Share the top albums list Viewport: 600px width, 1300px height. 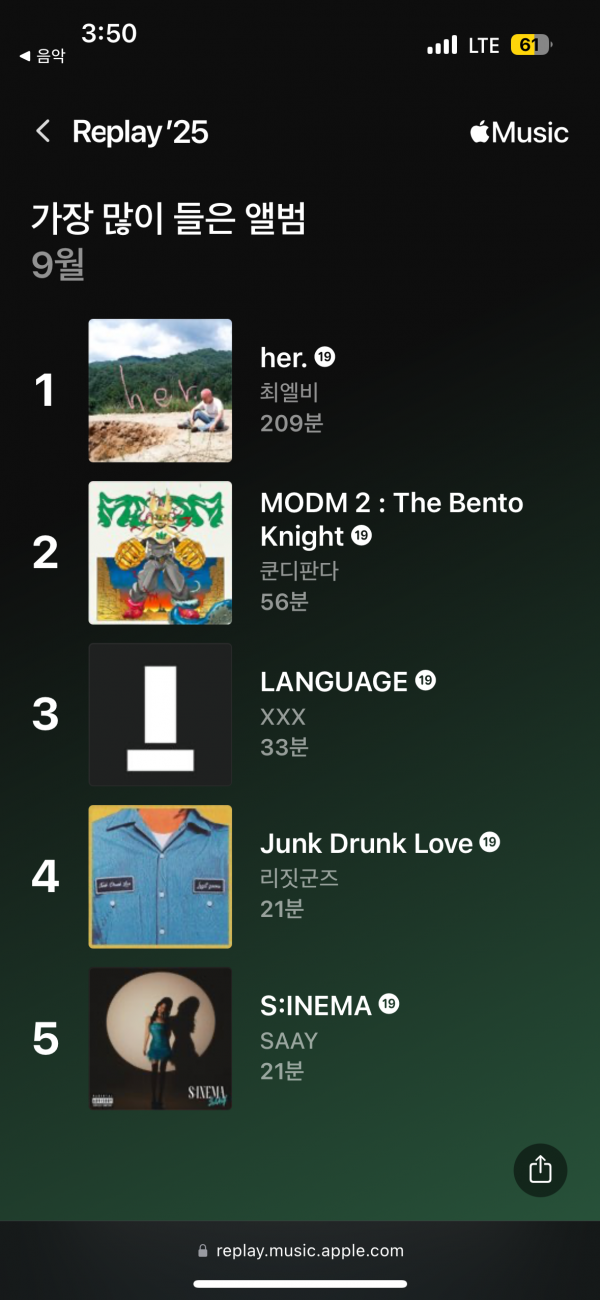pos(540,1169)
